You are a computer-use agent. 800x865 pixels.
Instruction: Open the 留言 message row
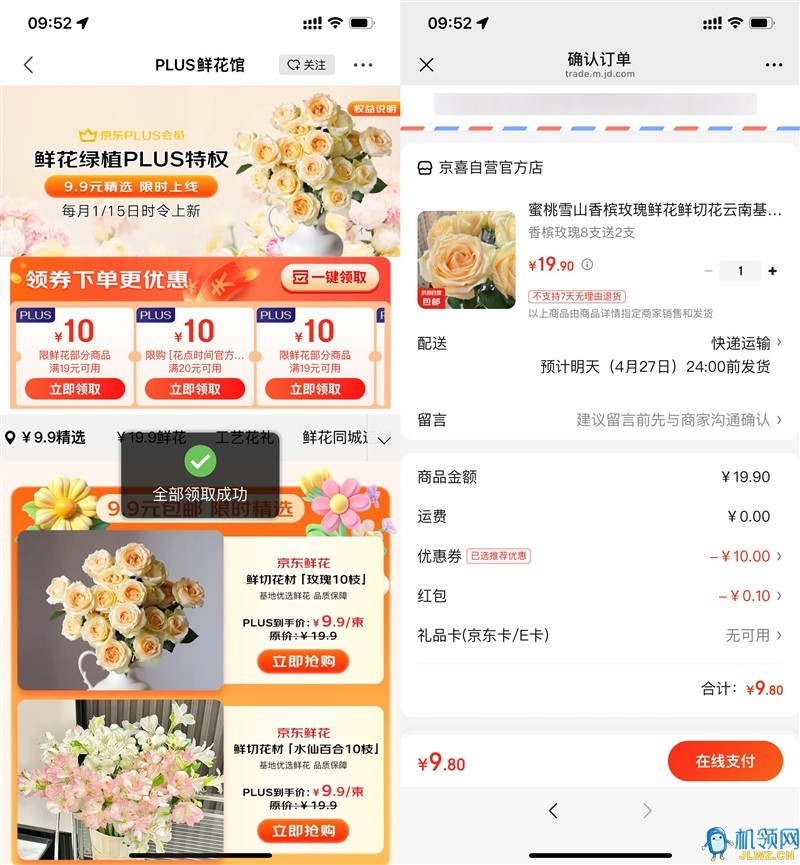pyautogui.click(x=680, y=420)
